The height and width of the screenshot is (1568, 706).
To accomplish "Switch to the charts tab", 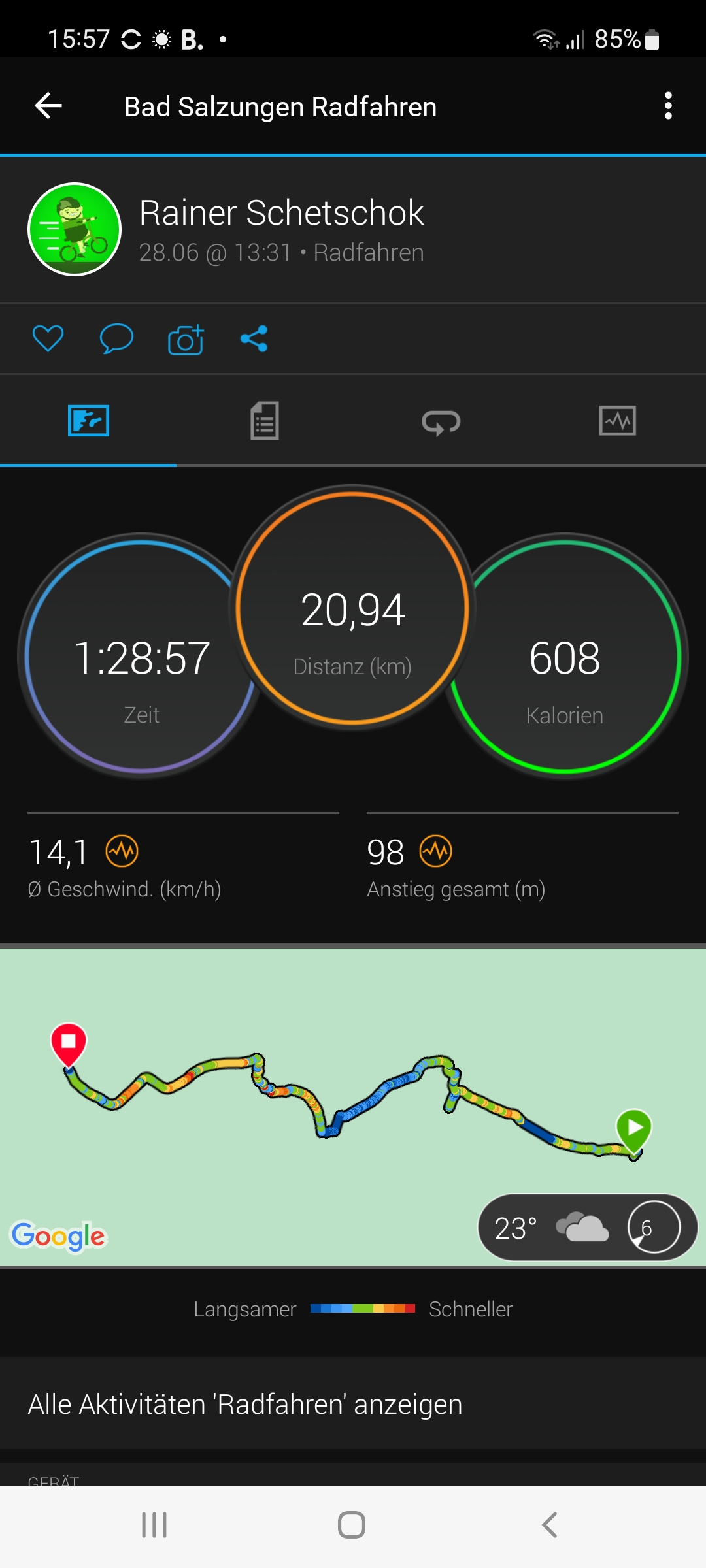I will point(617,421).
